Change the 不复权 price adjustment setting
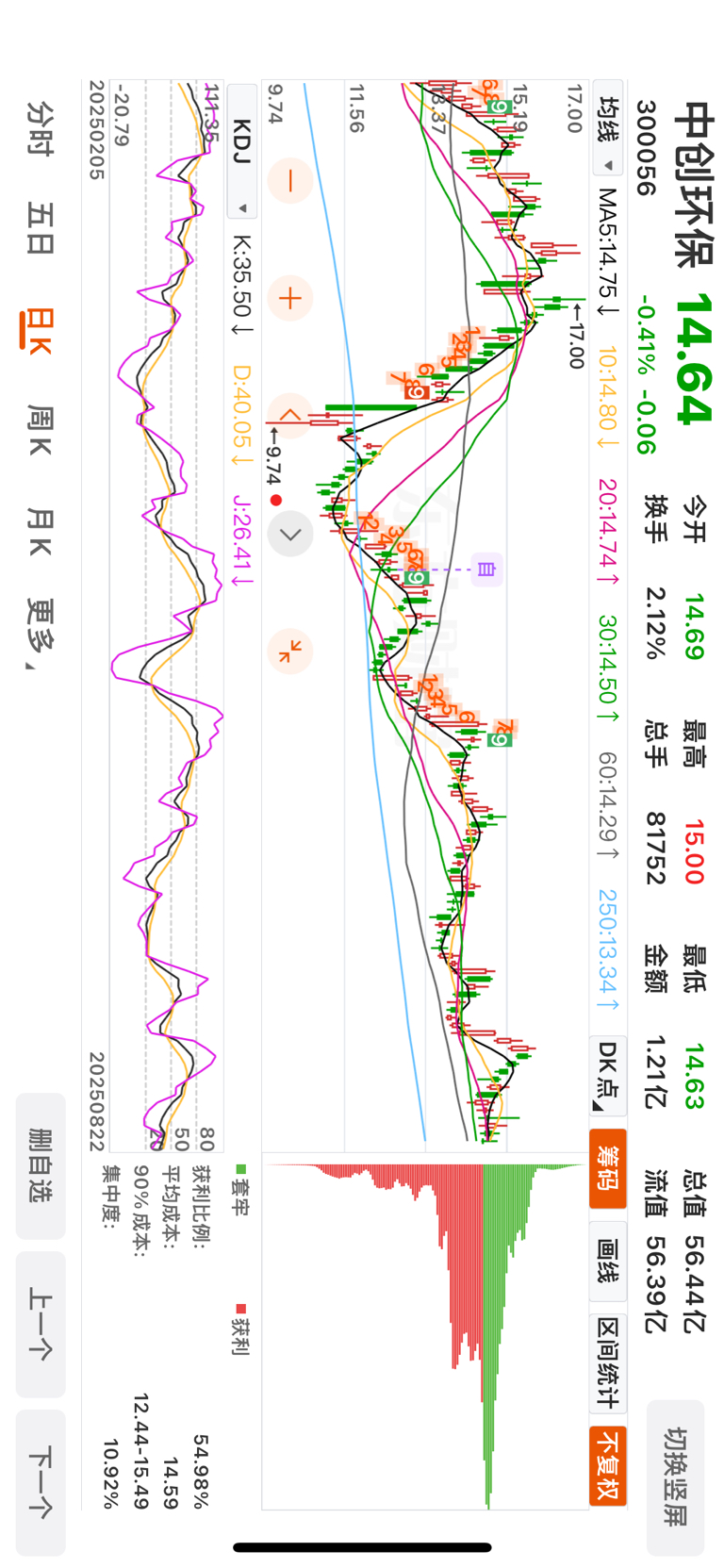The height and width of the screenshot is (1568, 724). 608,1465
